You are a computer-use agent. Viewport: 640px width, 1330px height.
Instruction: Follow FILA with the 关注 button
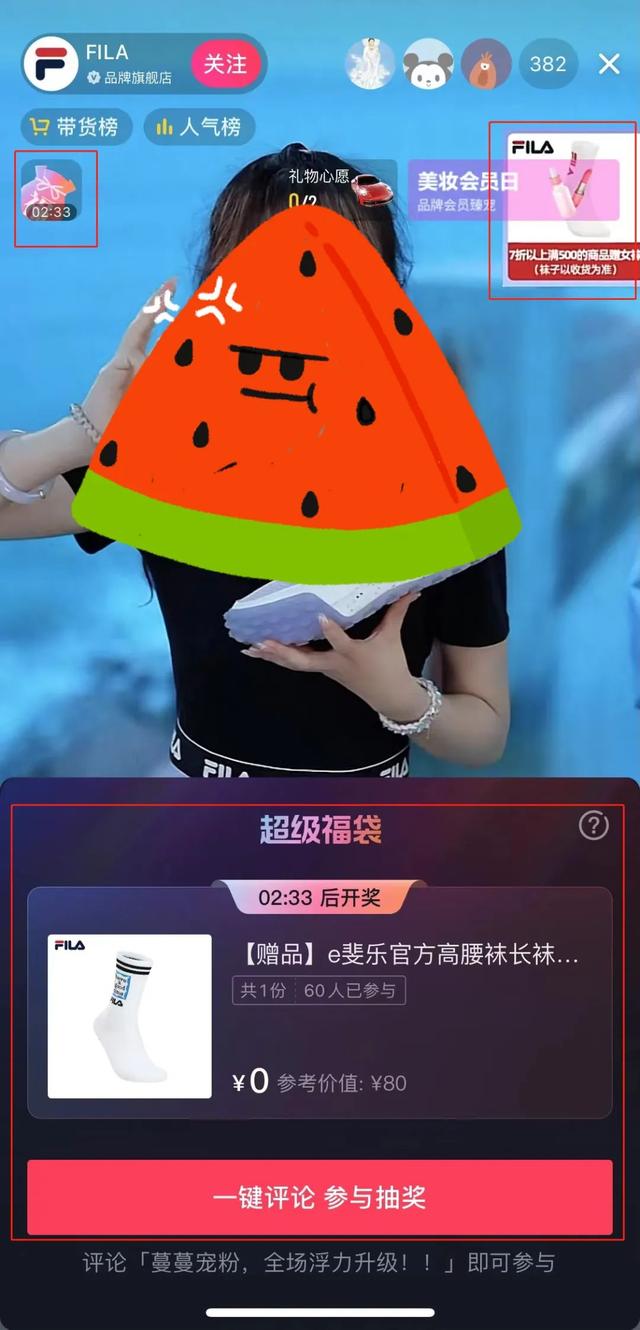pyautogui.click(x=225, y=64)
